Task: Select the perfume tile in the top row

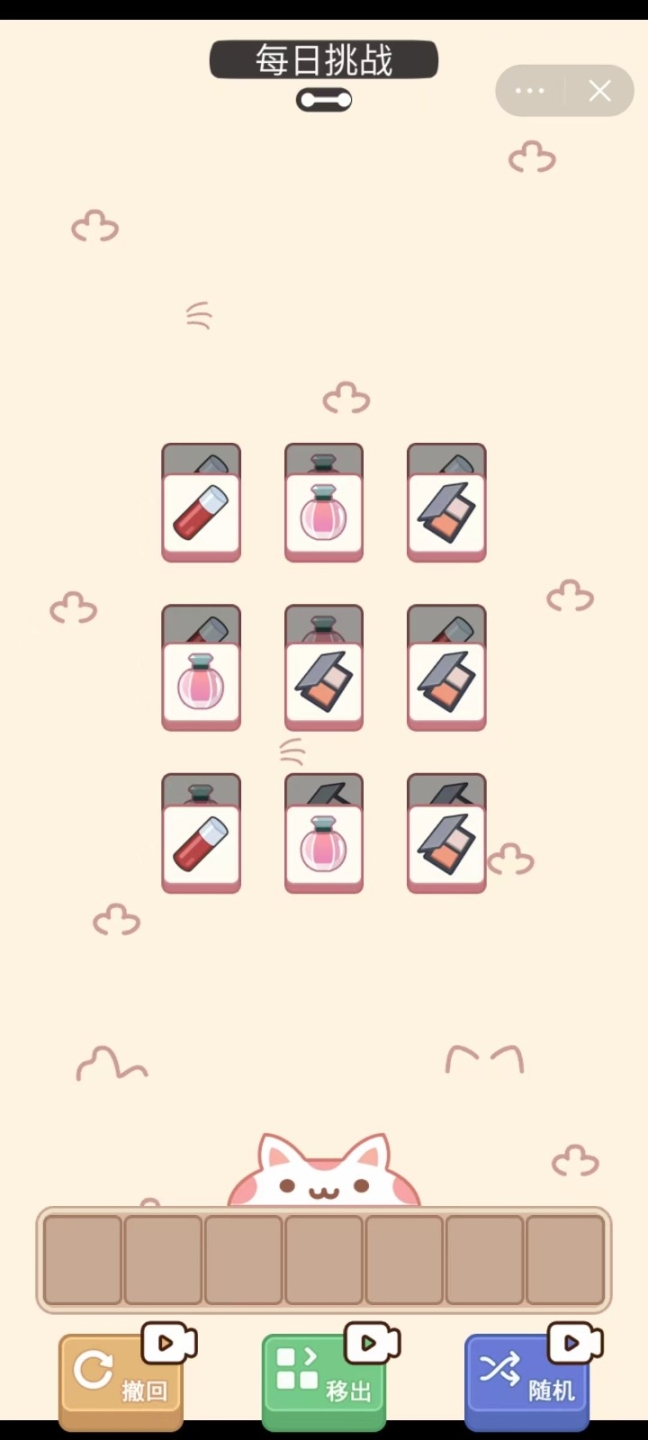Action: coord(324,514)
